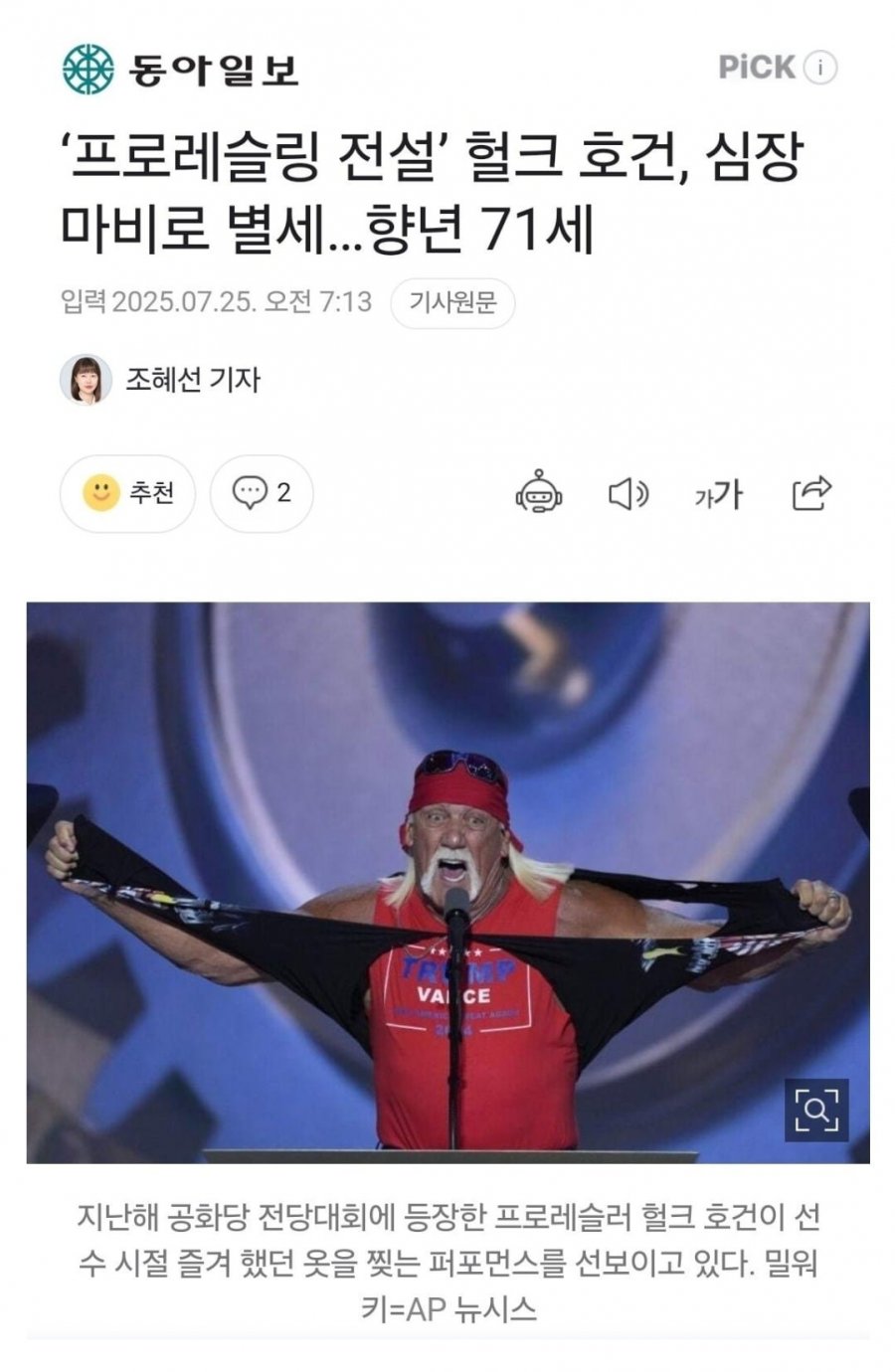
Task: Open the AI summary robot icon
Action: coord(539,492)
